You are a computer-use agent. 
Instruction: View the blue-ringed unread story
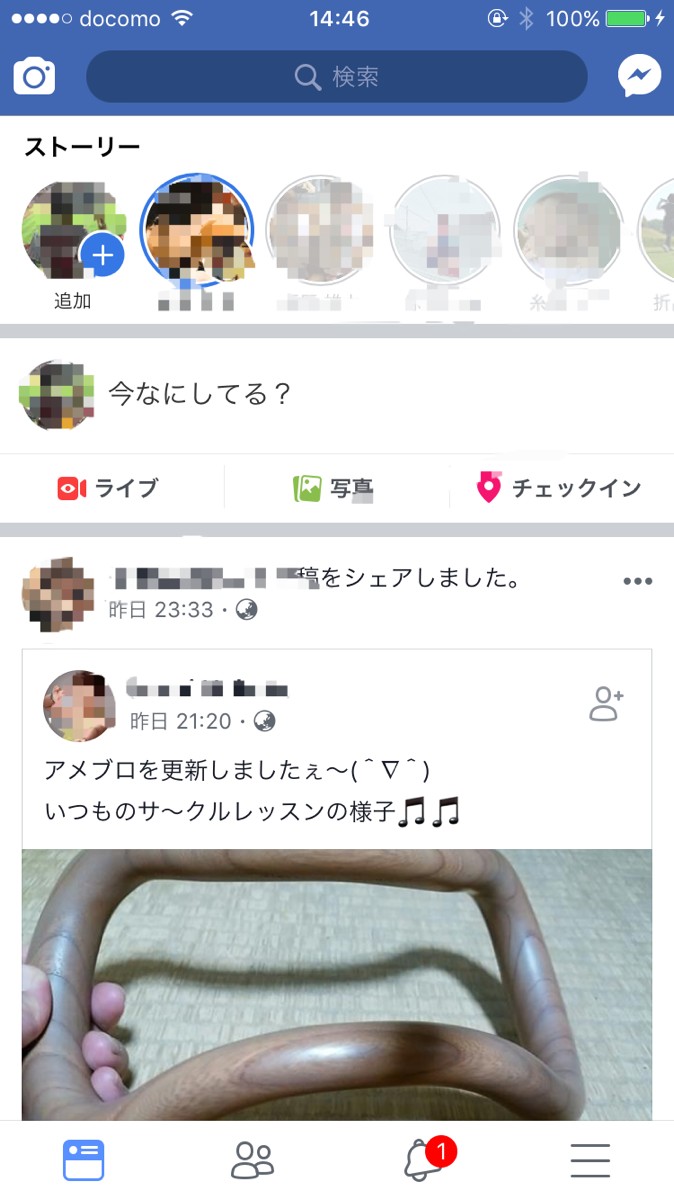[x=196, y=230]
